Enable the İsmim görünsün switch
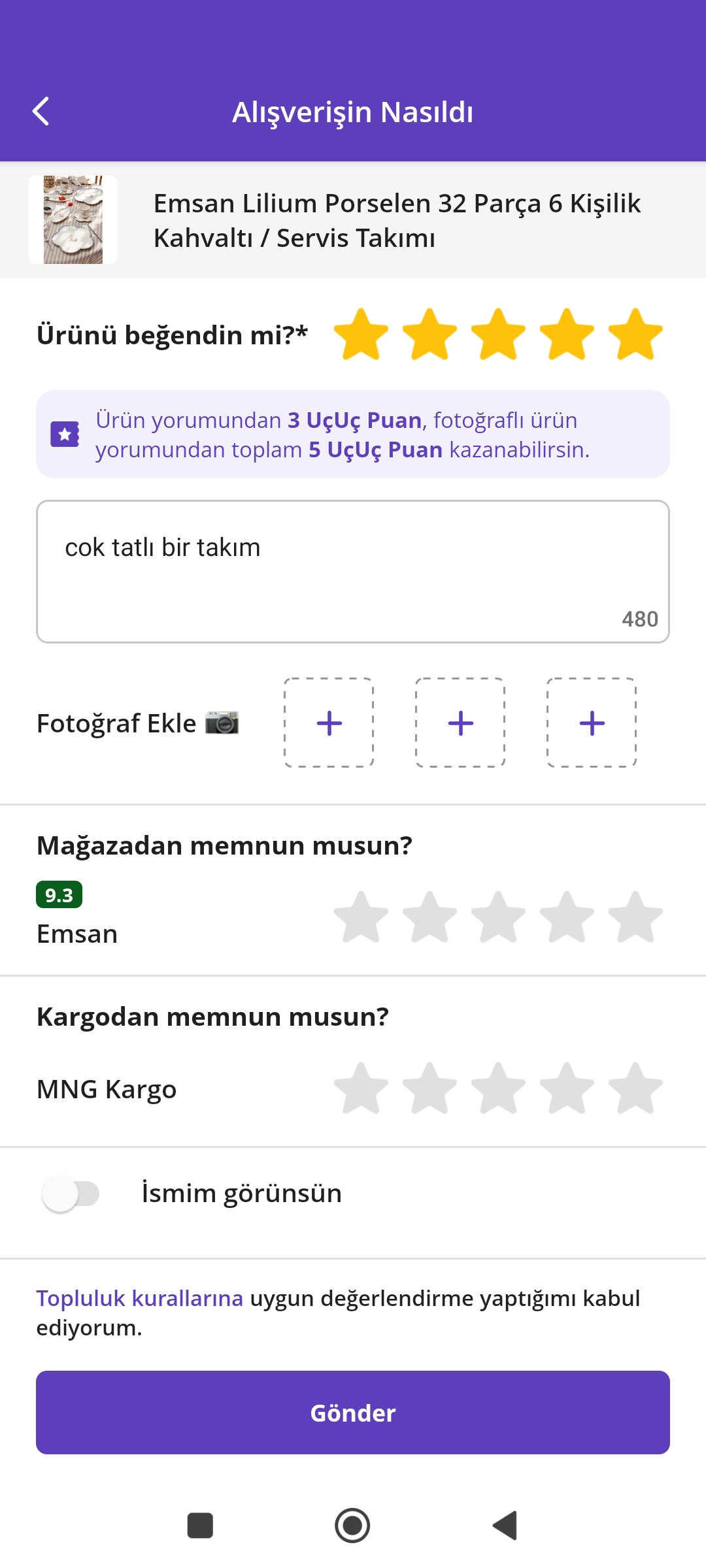This screenshot has height=1568, width=706. pos(71,1194)
